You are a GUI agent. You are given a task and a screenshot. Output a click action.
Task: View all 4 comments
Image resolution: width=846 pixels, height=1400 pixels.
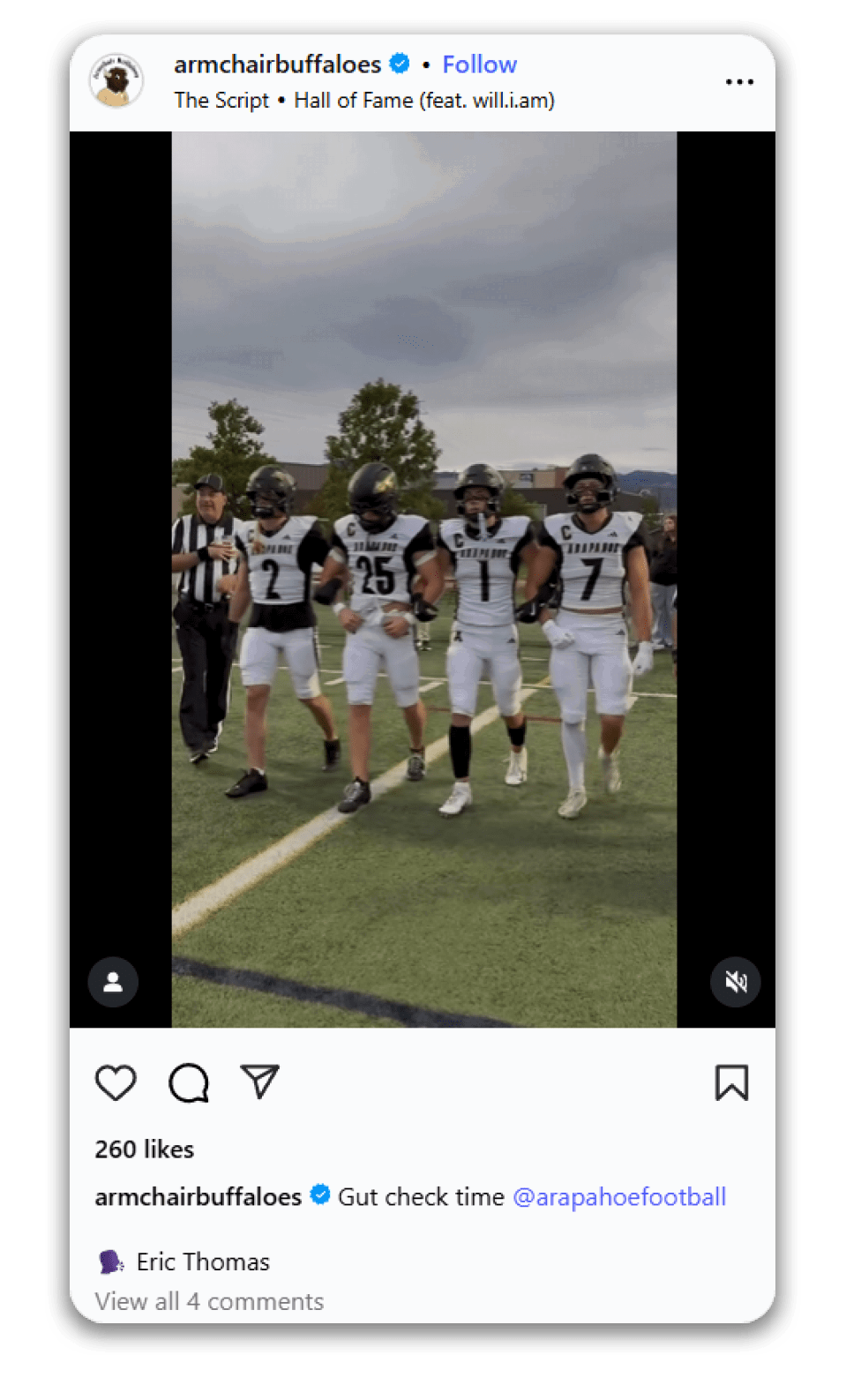(209, 1301)
